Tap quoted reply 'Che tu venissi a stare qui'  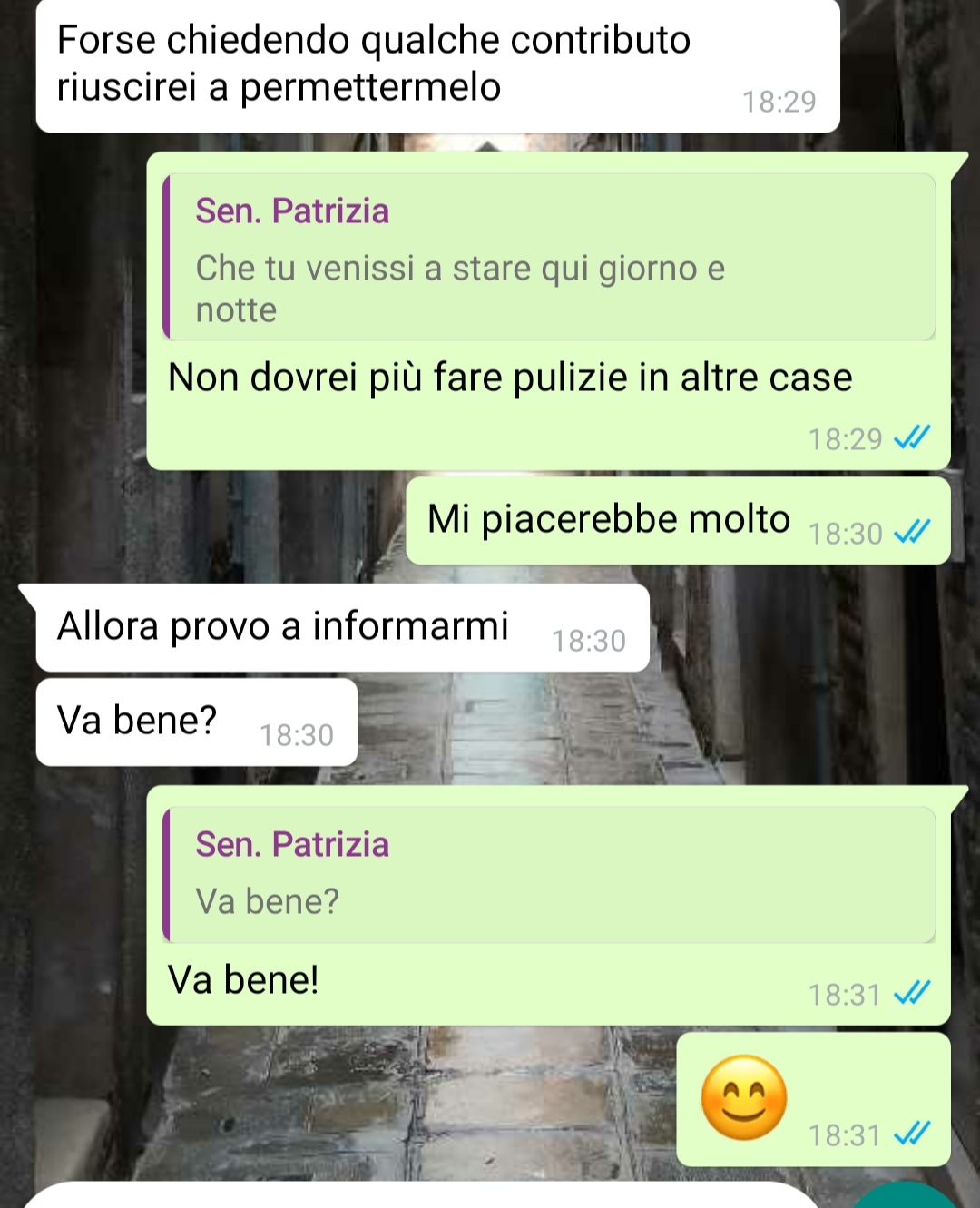pyautogui.click(x=549, y=258)
